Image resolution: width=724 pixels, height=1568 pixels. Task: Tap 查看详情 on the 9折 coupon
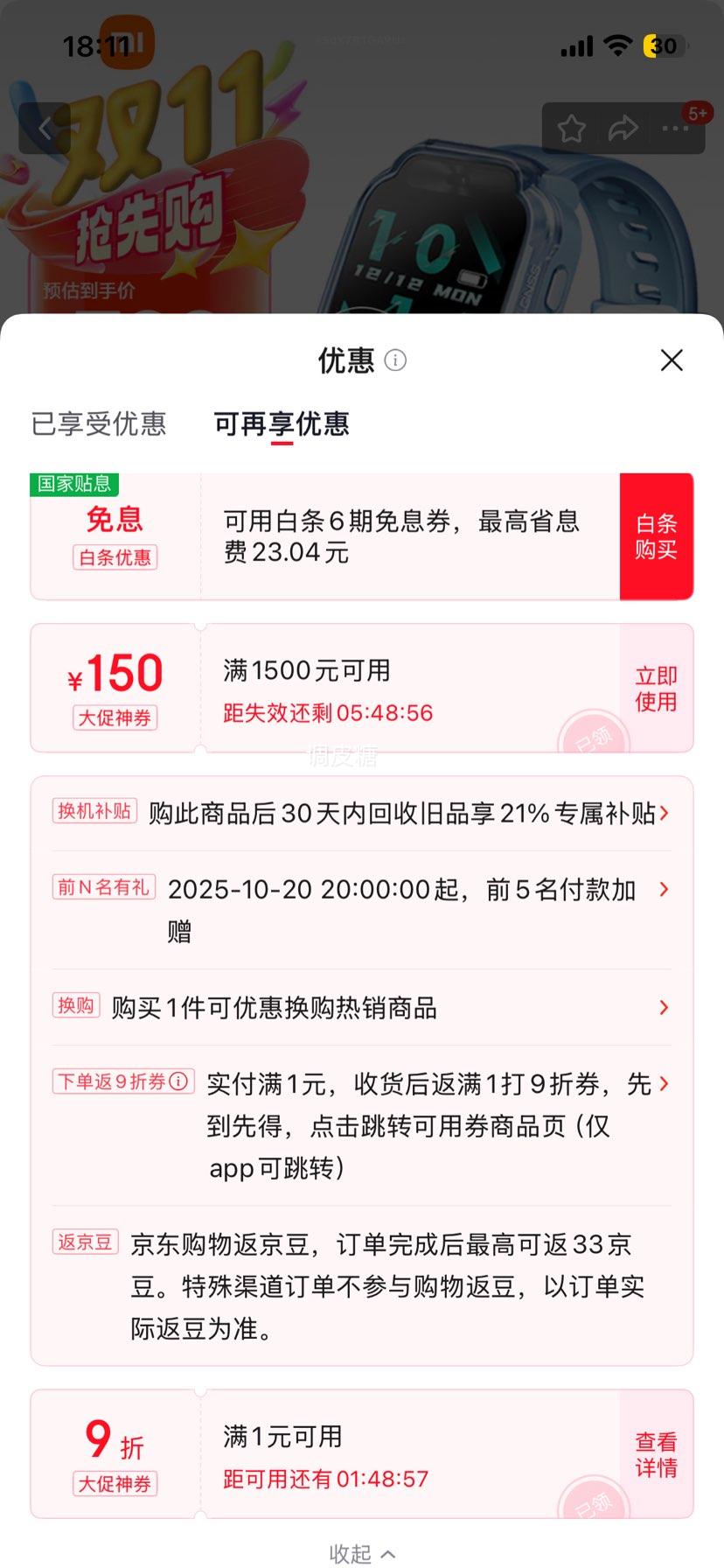pos(656,1454)
